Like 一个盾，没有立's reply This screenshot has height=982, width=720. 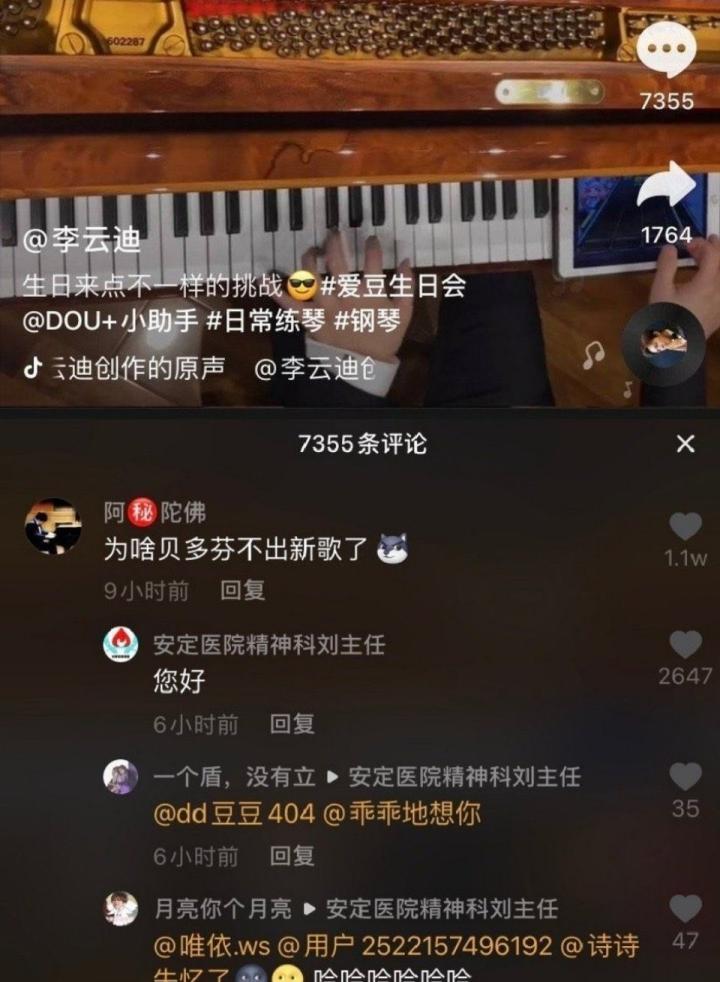685,776
